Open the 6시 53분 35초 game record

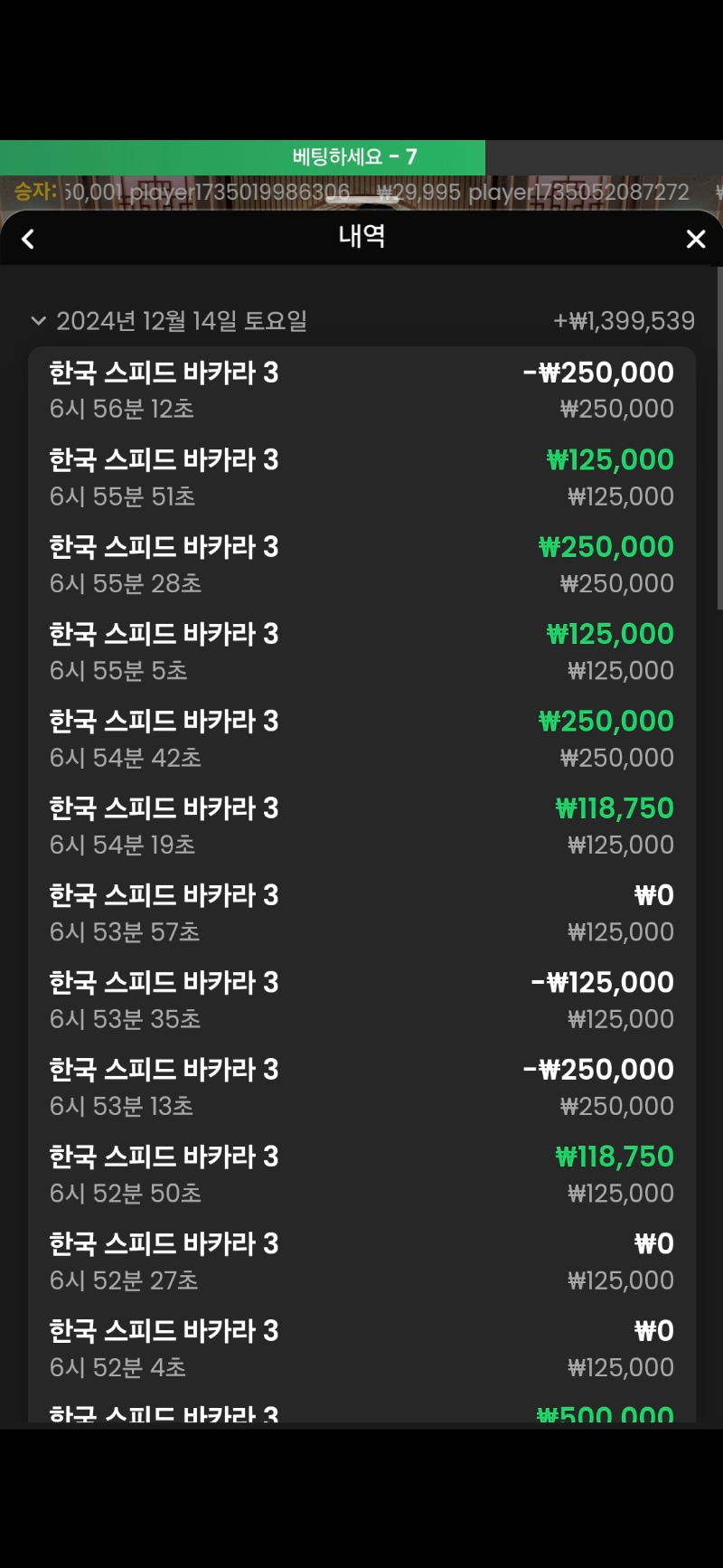tap(361, 1000)
